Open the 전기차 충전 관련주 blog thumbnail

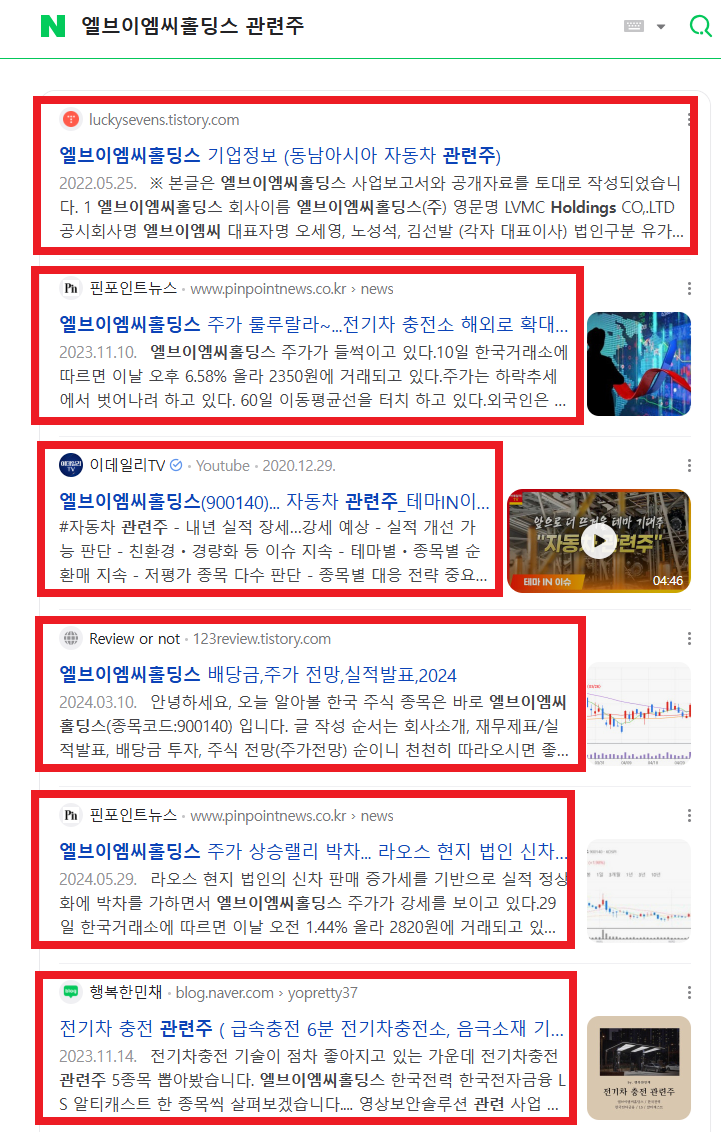638,1067
